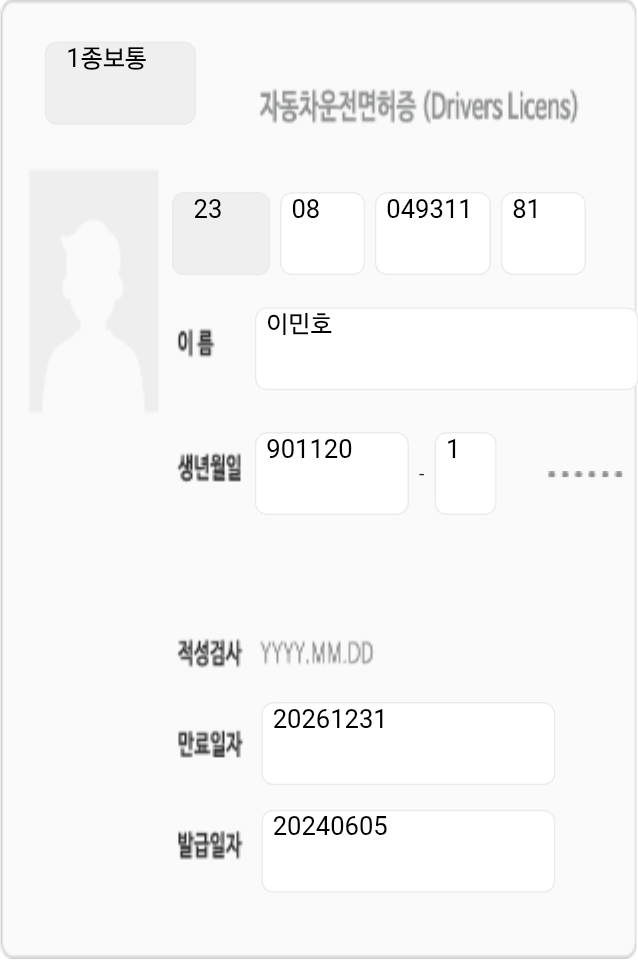The height and width of the screenshot is (960, 638).
Task: Tap the license number field showing 81
Action: (x=542, y=233)
